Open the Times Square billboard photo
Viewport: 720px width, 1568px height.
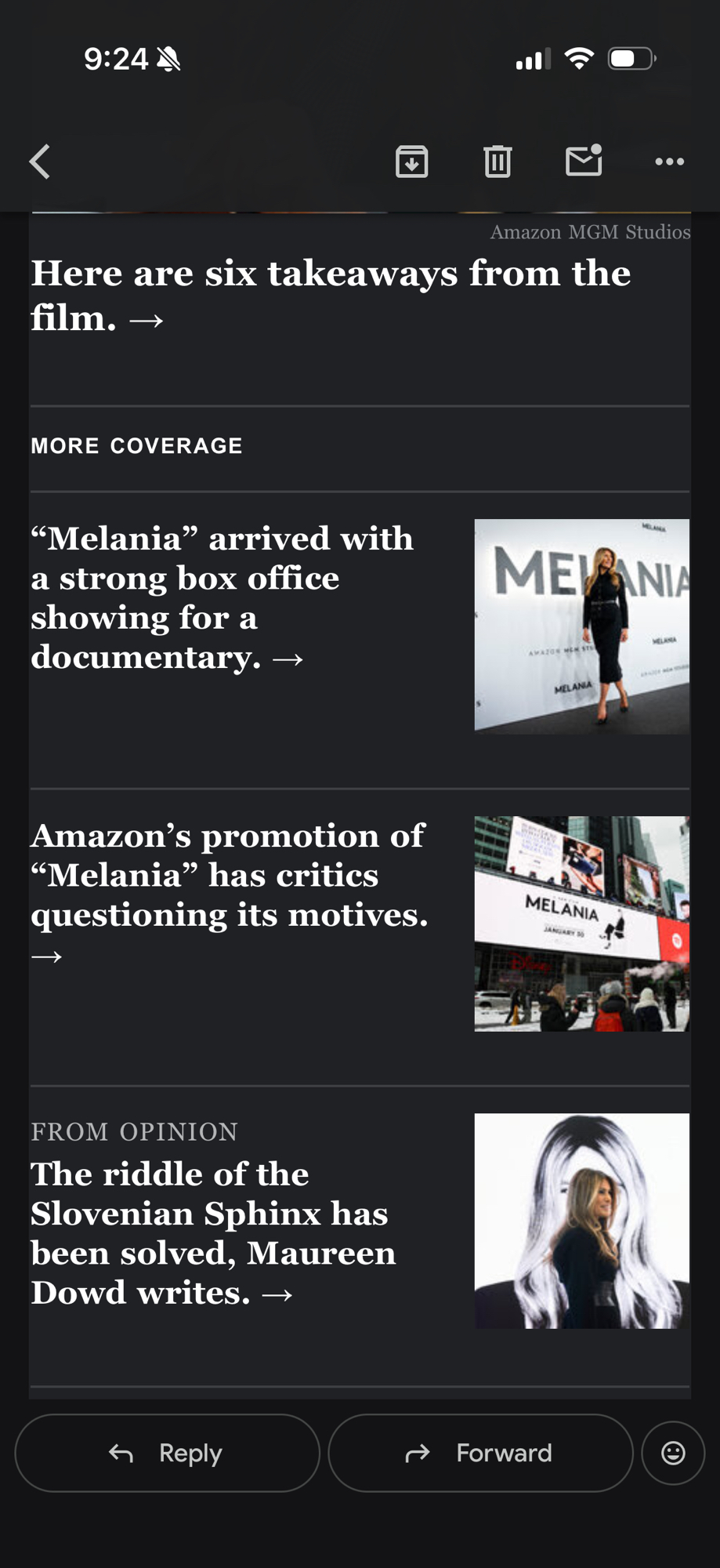point(581,924)
